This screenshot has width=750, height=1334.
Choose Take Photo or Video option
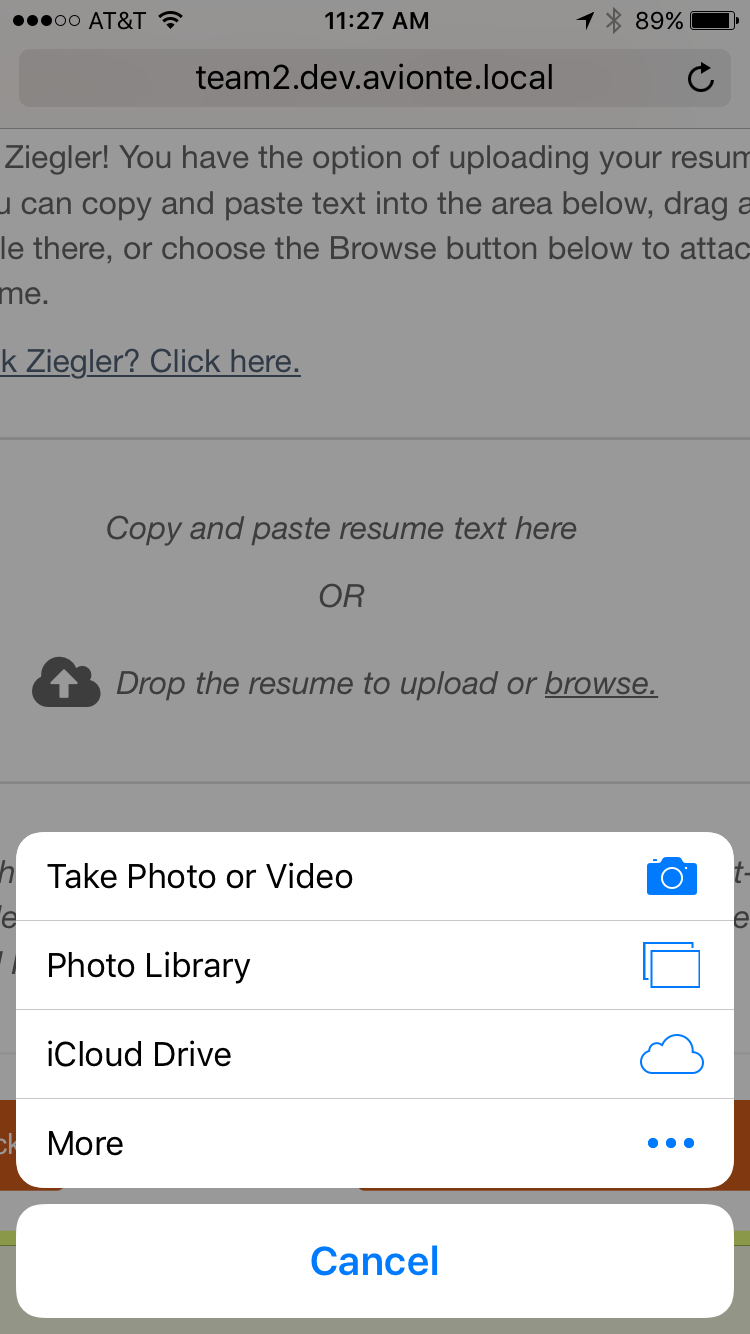375,876
